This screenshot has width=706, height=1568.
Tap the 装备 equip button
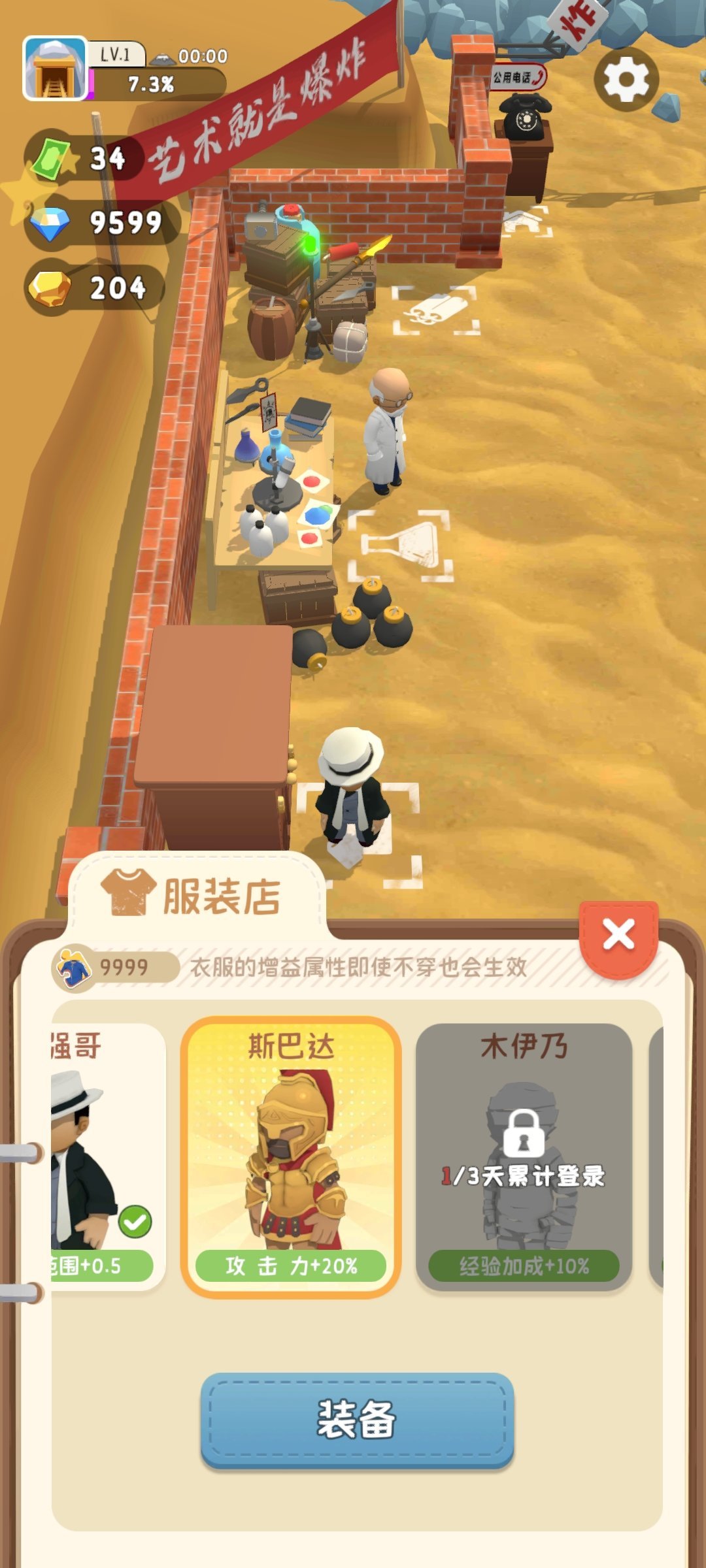click(x=357, y=1419)
